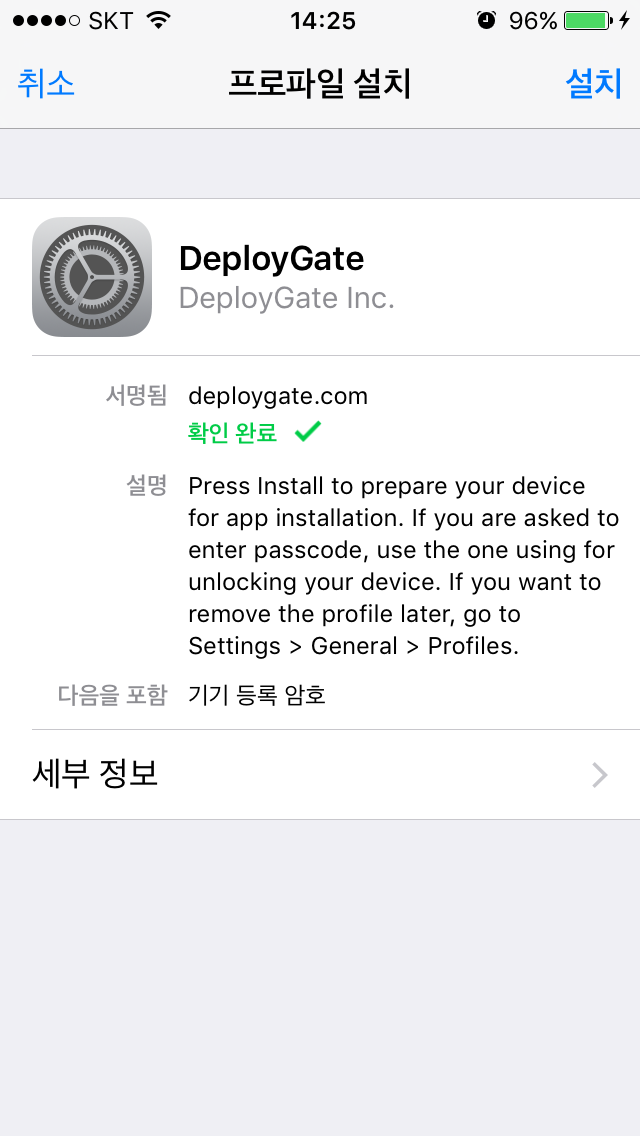Tap 설치 to install the DeployGate profile

coord(594,84)
